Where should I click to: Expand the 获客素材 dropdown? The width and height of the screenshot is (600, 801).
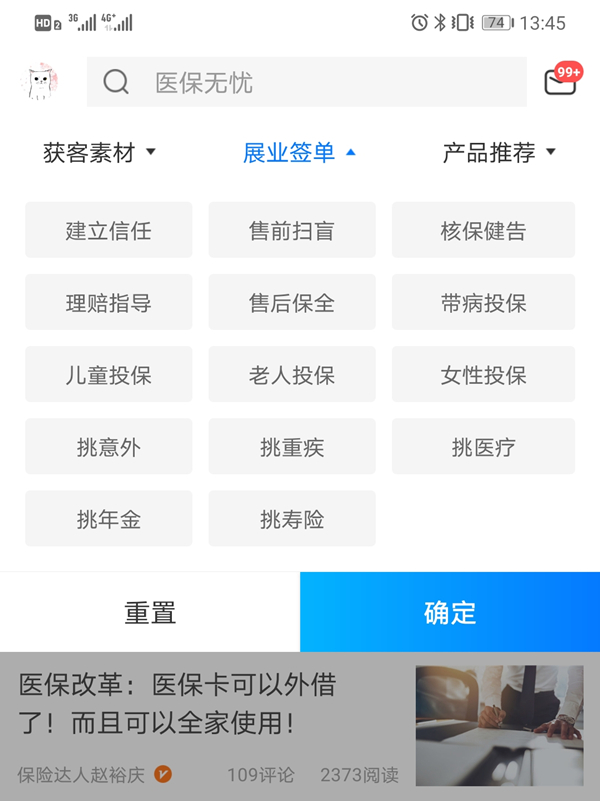(x=100, y=152)
